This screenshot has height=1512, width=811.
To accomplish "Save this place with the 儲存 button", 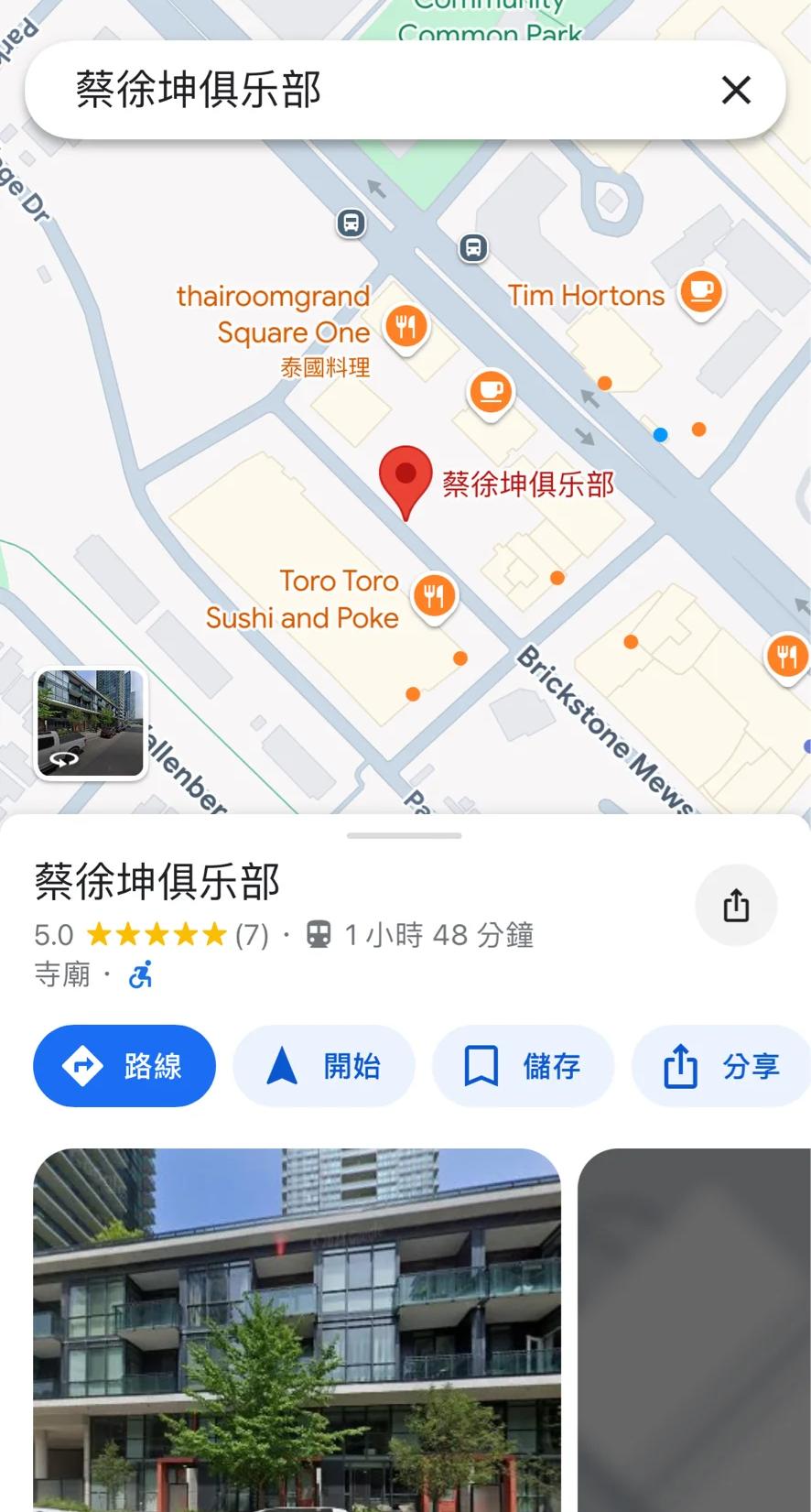I will tap(523, 1066).
